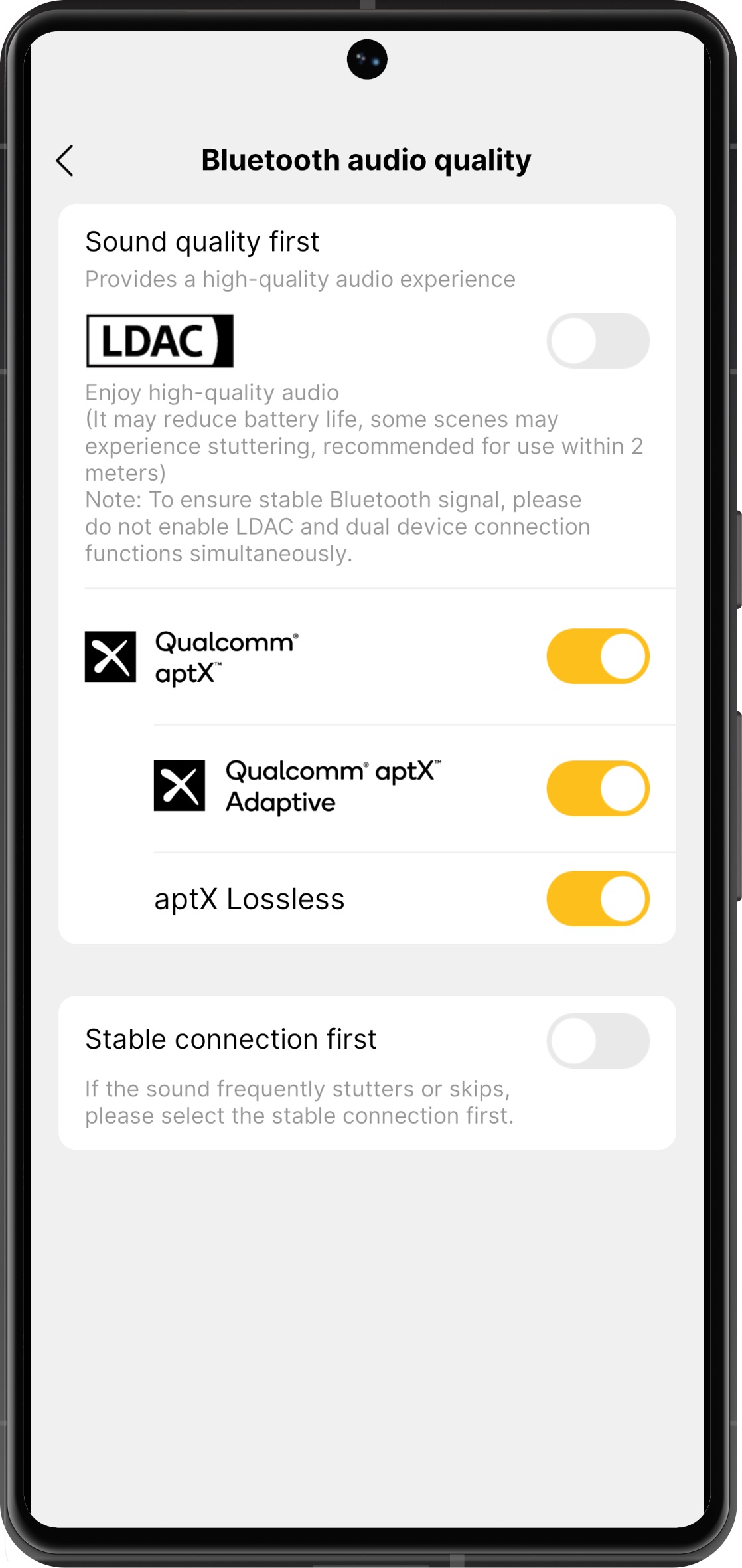This screenshot has height=1568, width=742.
Task: Disable Qualcomm aptX Adaptive toggle
Action: click(x=598, y=788)
